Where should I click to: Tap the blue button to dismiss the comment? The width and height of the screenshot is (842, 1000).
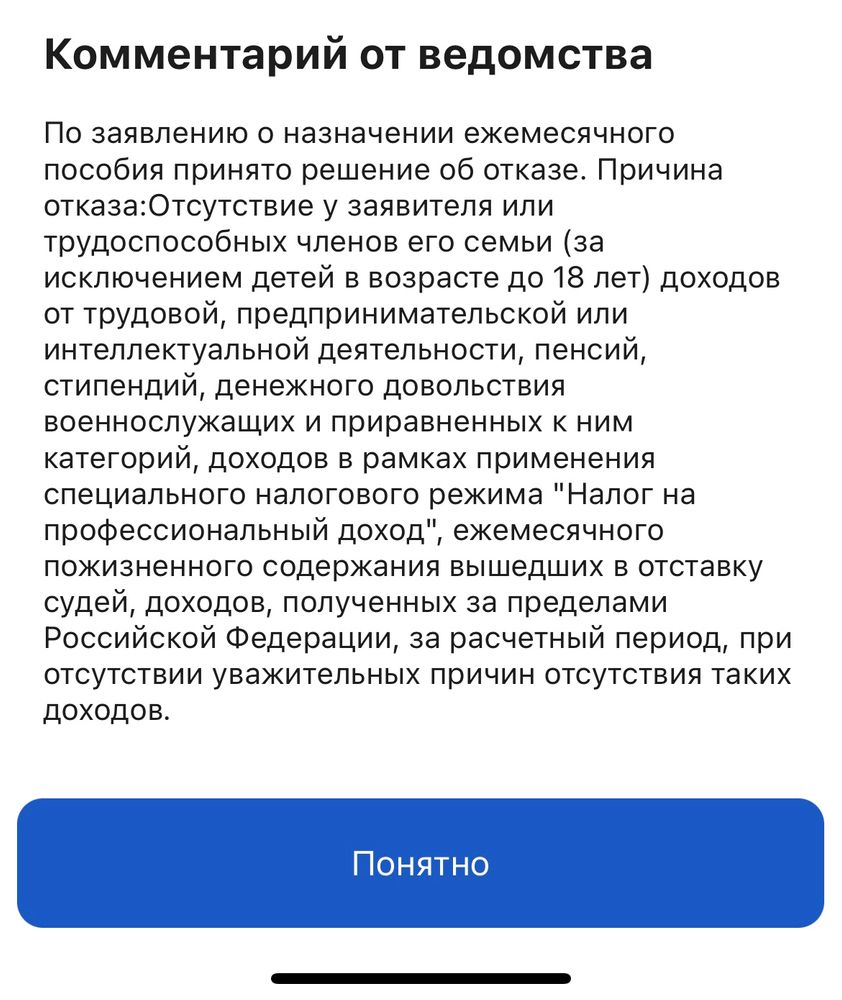(421, 864)
